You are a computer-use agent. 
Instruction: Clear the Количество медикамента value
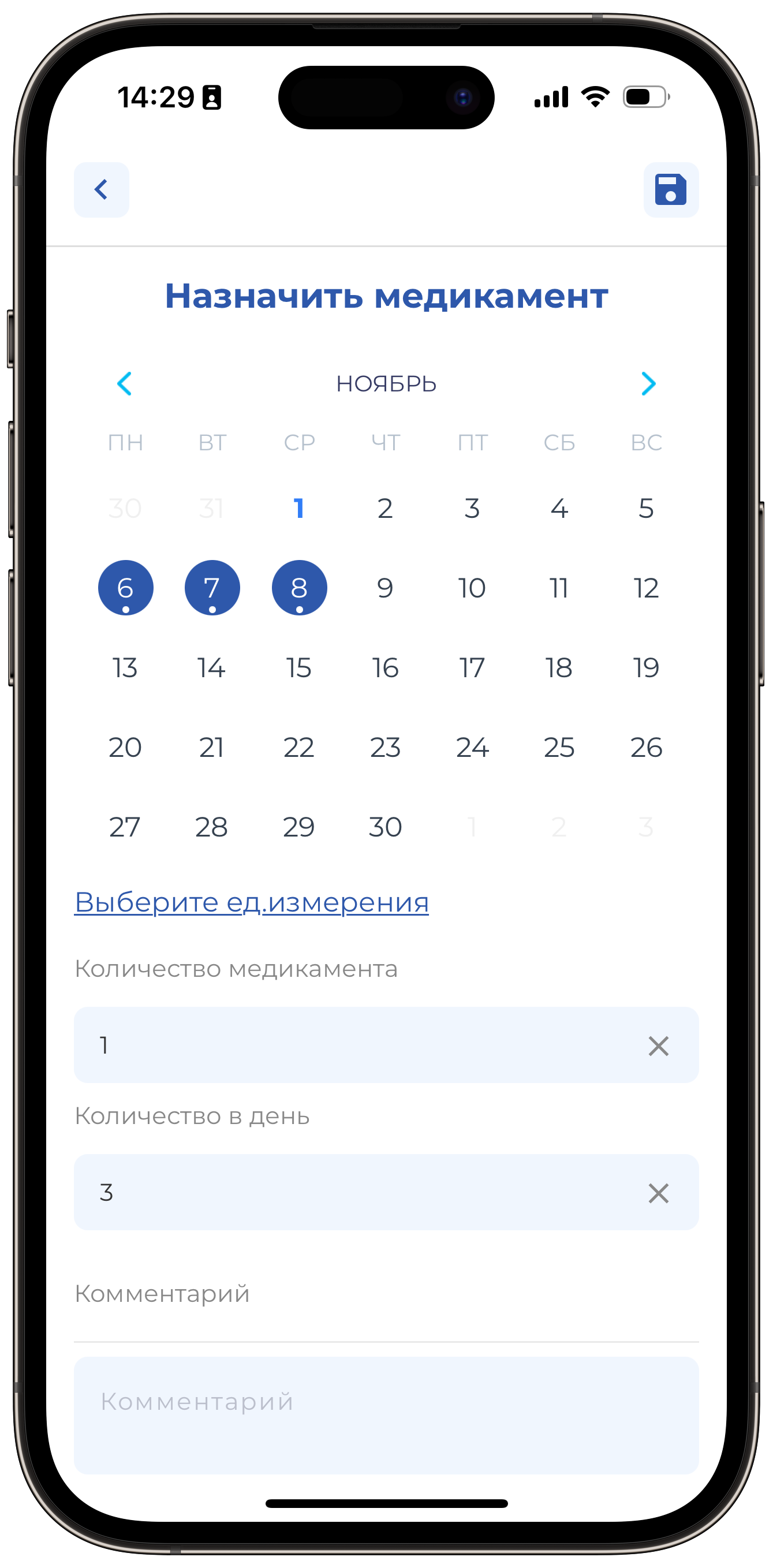click(x=659, y=1046)
